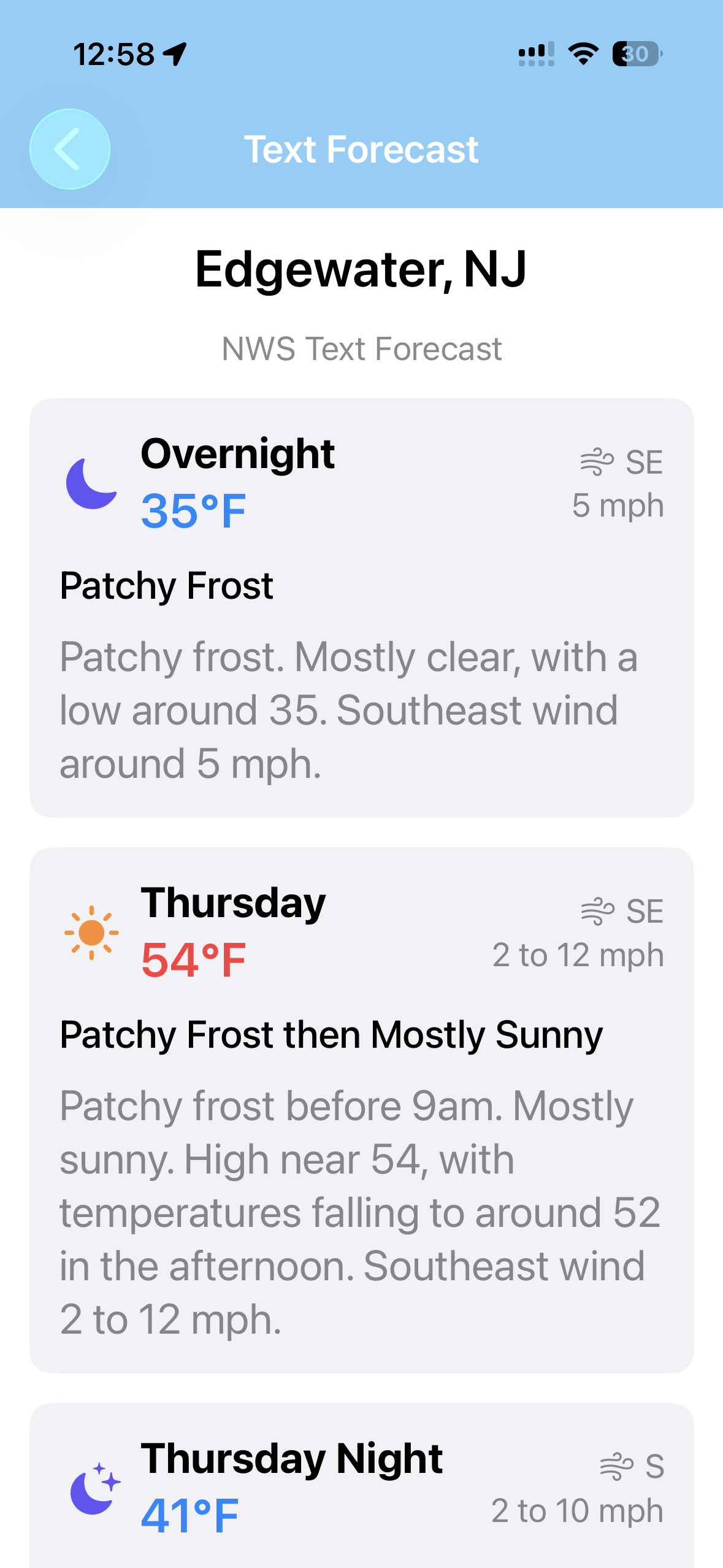Tap the NWS Text Forecast subtitle
The height and width of the screenshot is (1568, 723).
tap(361, 348)
